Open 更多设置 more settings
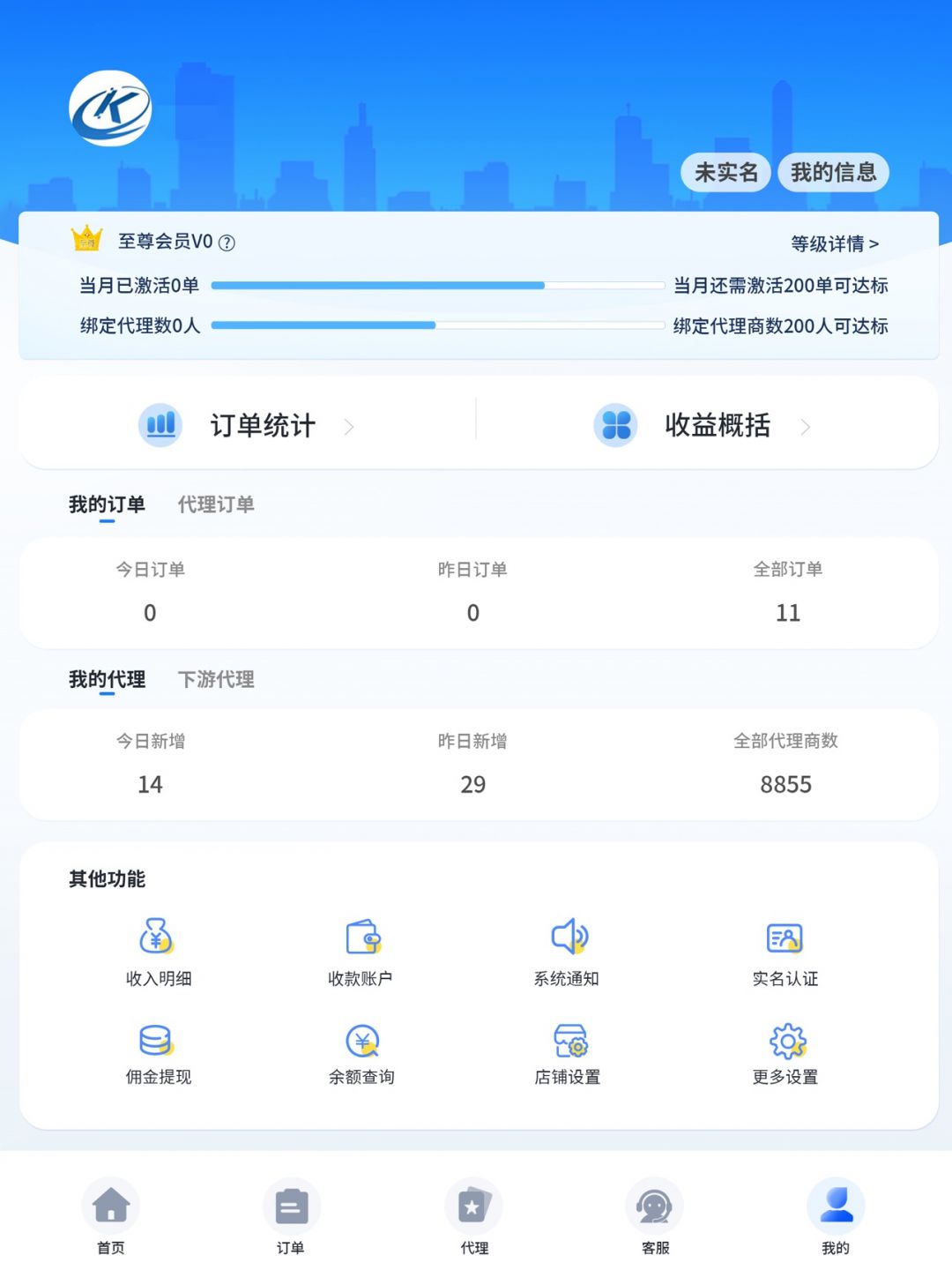 (x=785, y=1053)
